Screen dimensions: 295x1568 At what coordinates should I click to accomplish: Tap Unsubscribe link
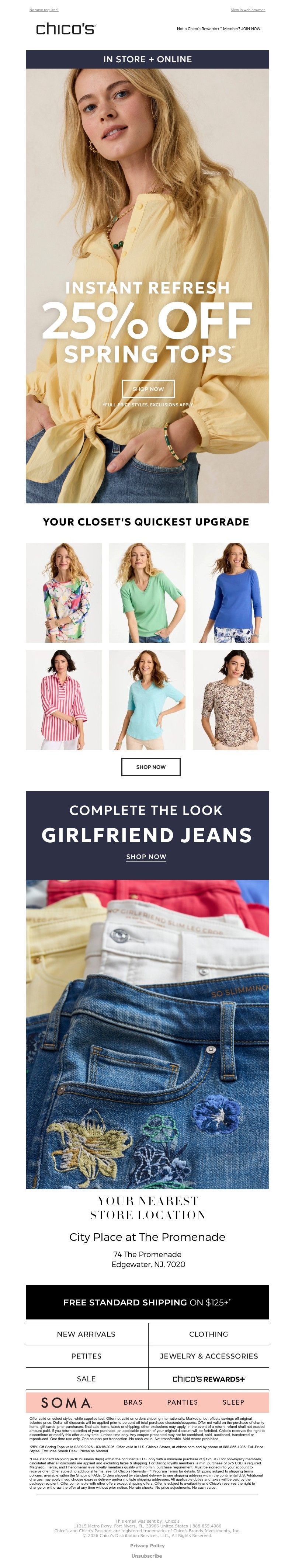pyautogui.click(x=147, y=1555)
